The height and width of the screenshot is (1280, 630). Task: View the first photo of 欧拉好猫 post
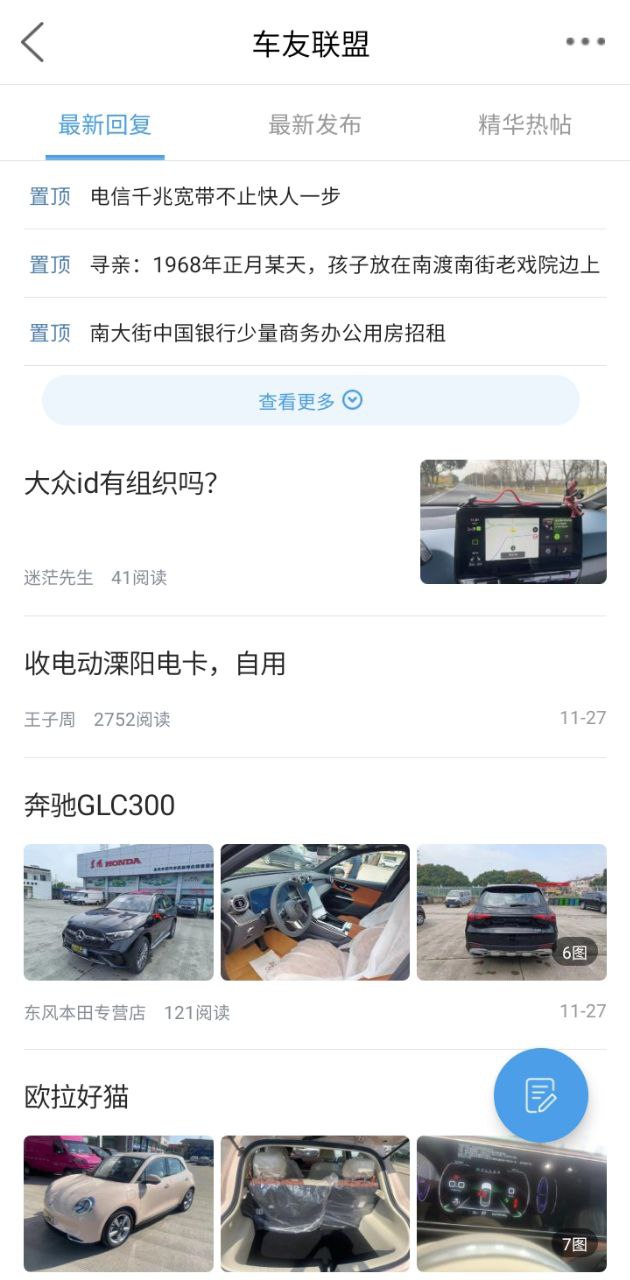pos(118,1203)
